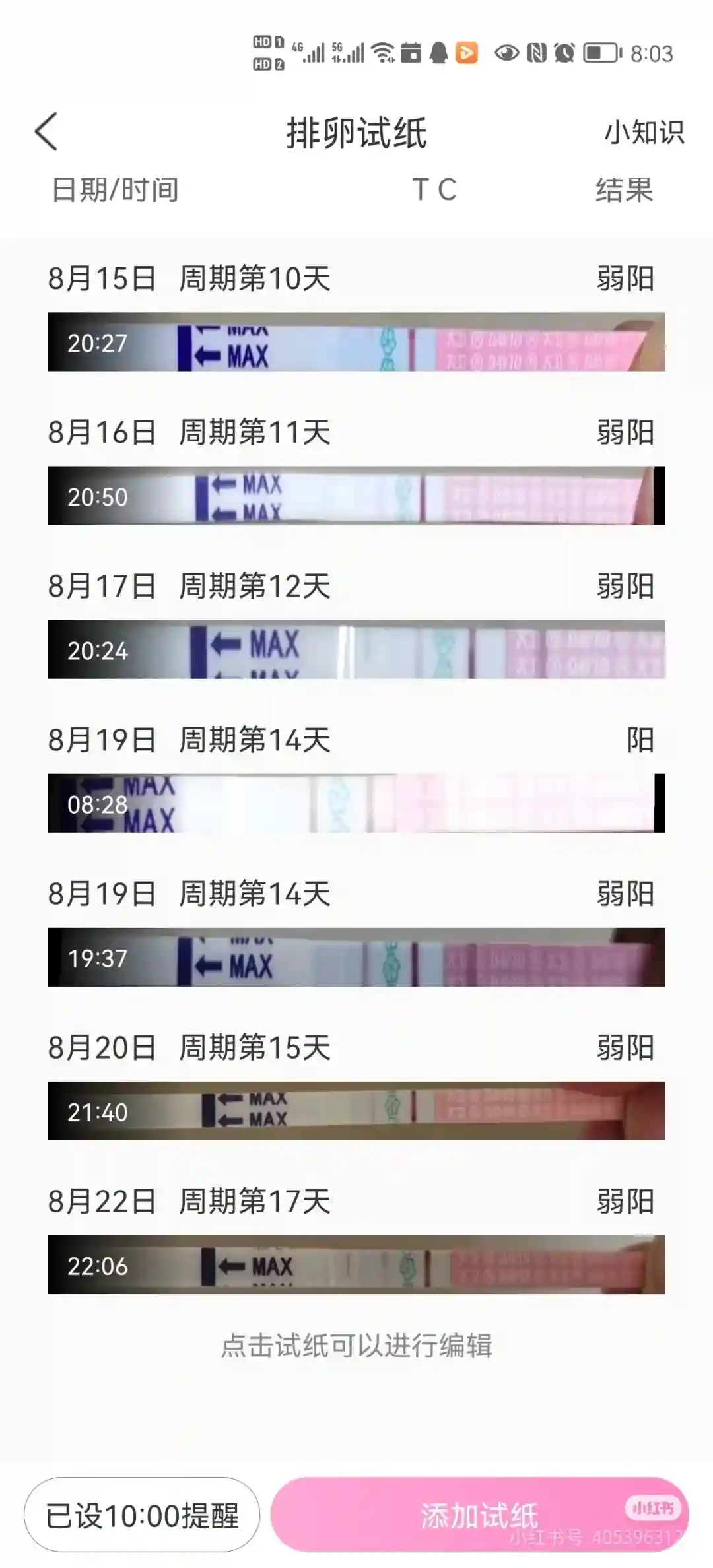Tap 添加试纸 to add a test strip
The image size is (713, 1568).
point(479,1515)
